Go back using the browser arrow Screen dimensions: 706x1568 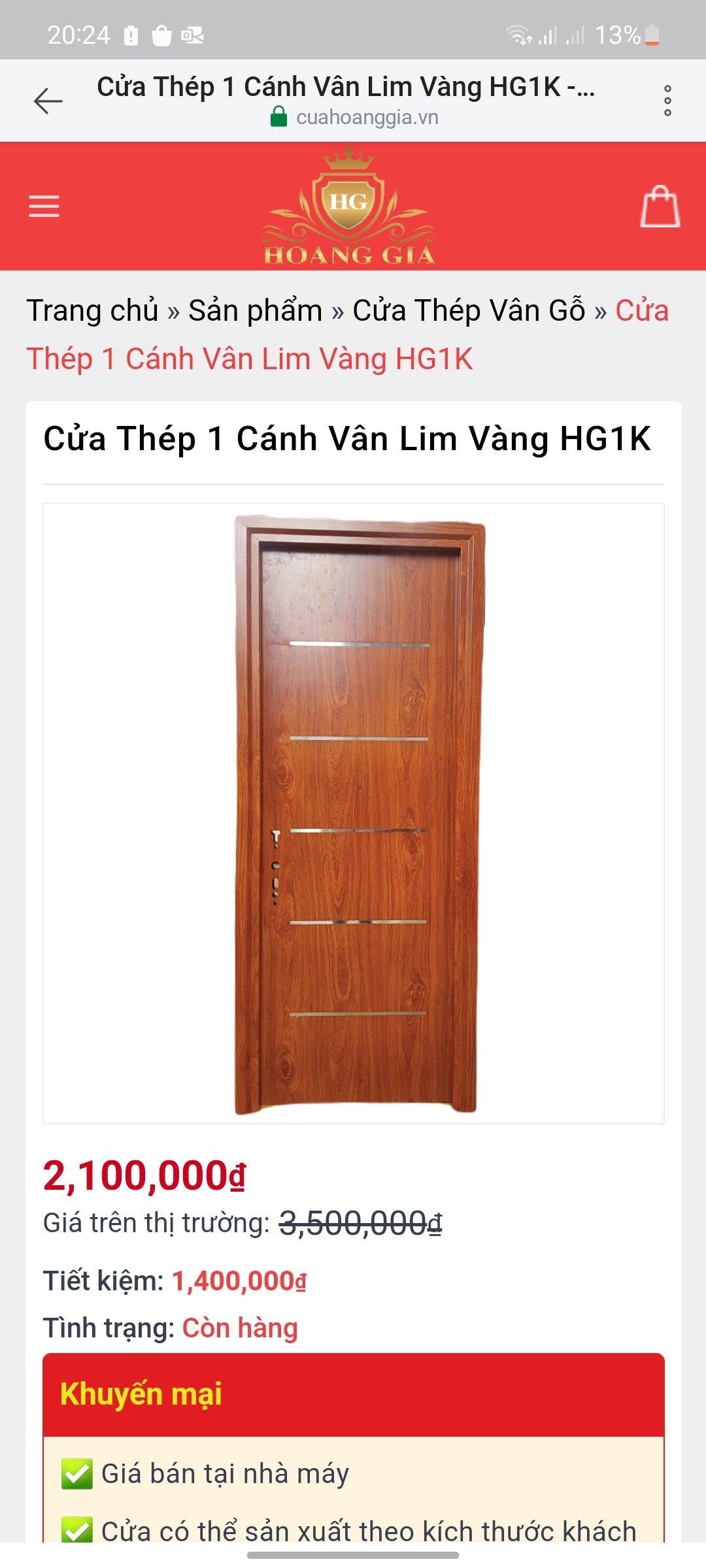pyautogui.click(x=48, y=101)
